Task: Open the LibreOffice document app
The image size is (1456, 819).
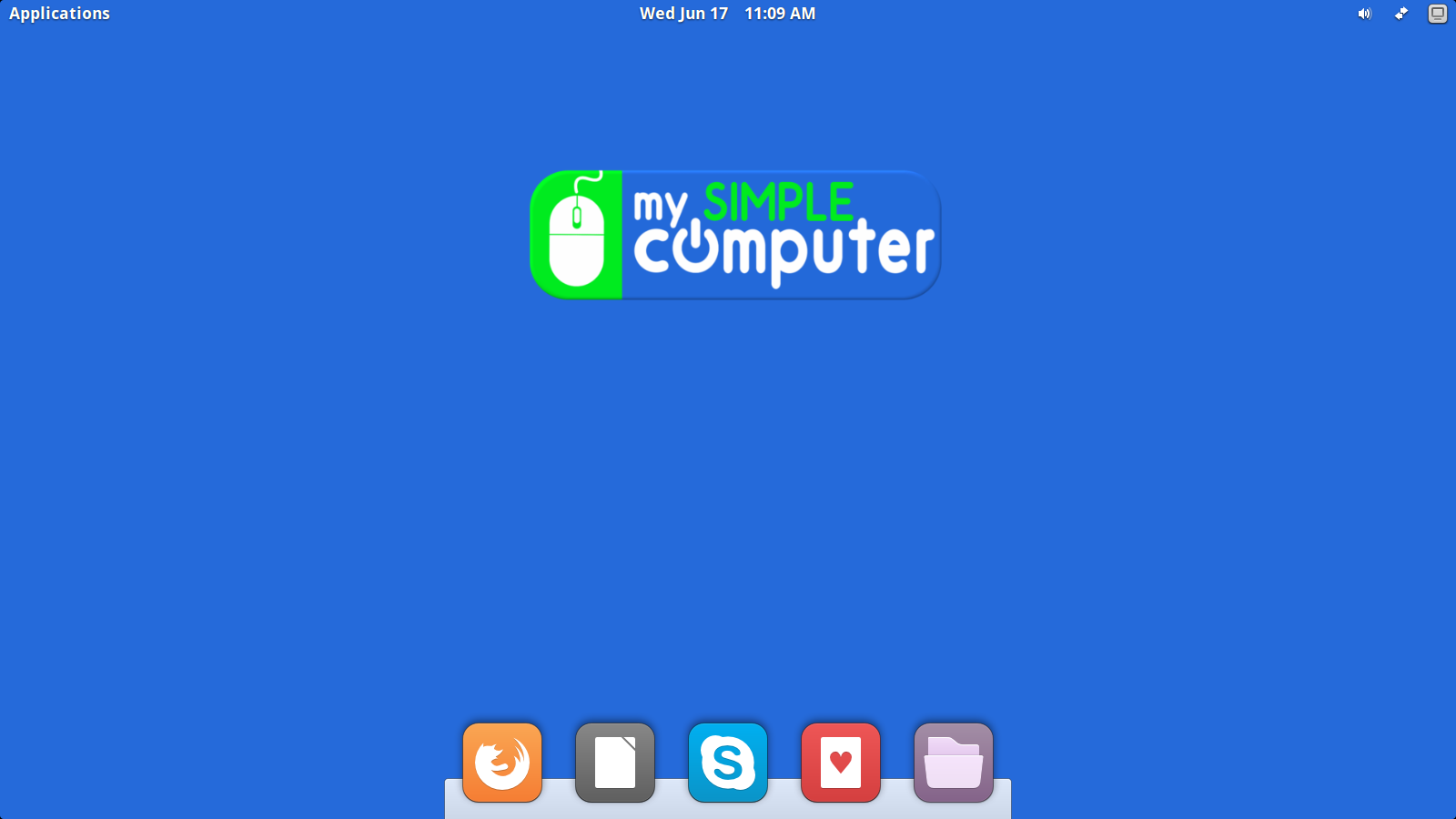Action: (x=615, y=763)
